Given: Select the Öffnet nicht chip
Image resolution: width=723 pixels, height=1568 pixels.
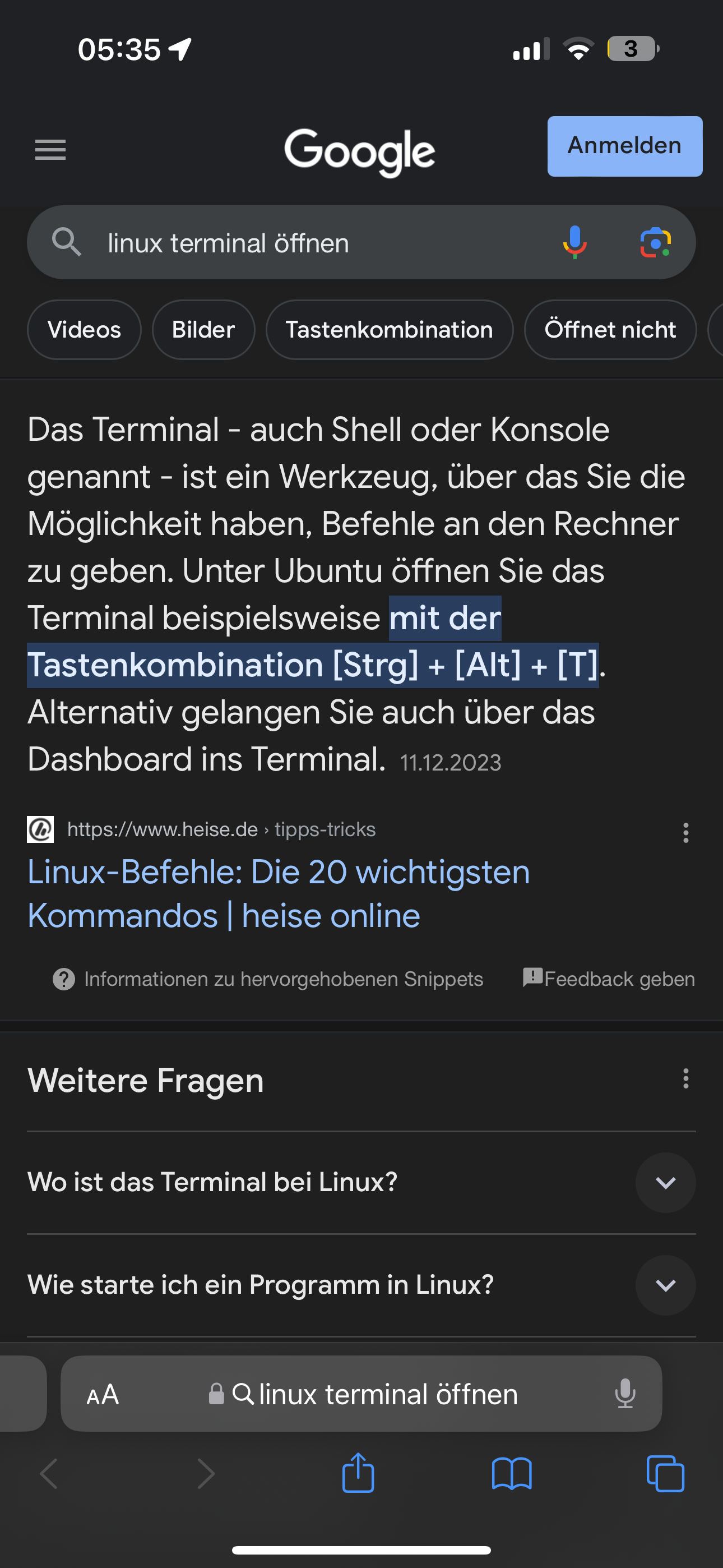Looking at the screenshot, I should [610, 329].
